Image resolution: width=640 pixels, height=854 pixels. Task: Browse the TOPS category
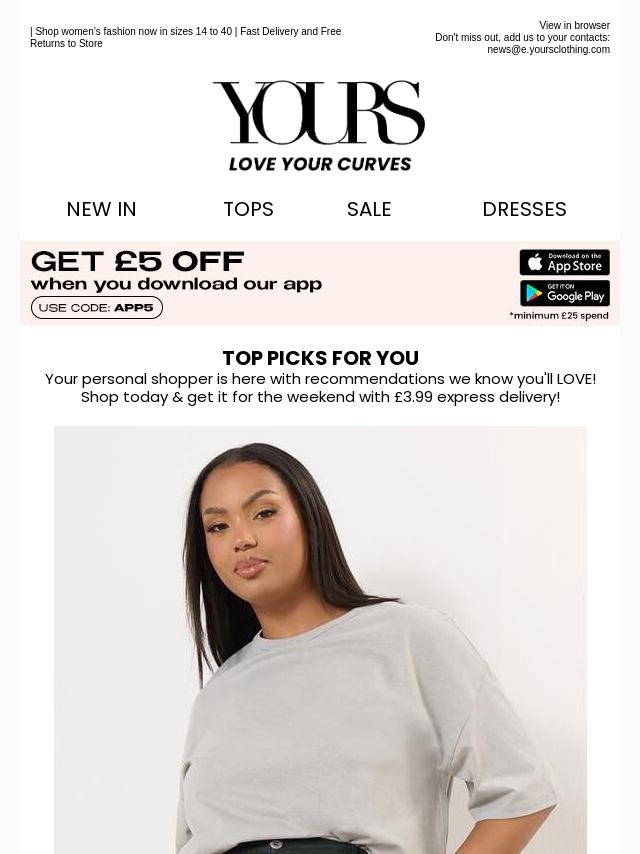pyautogui.click(x=248, y=209)
